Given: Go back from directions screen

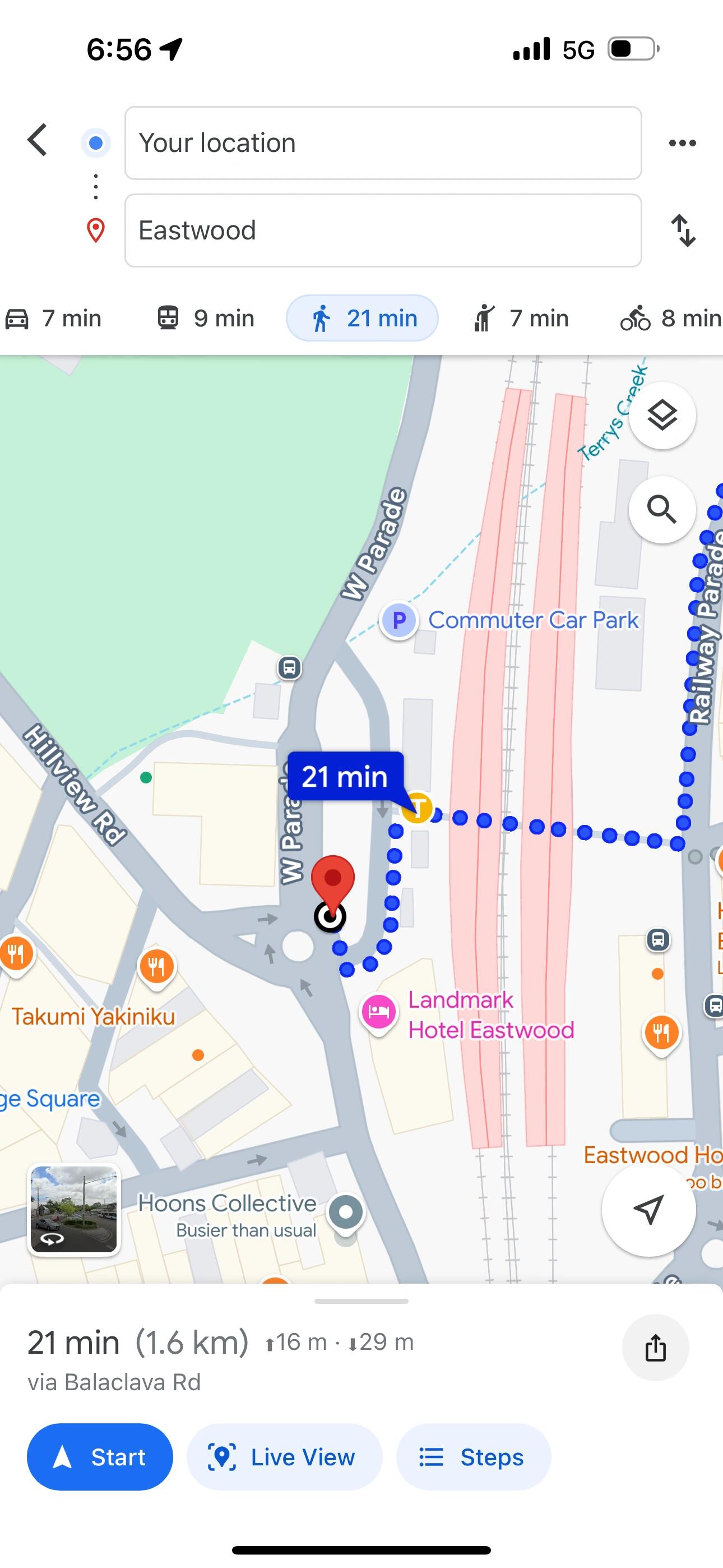Looking at the screenshot, I should pyautogui.click(x=38, y=140).
